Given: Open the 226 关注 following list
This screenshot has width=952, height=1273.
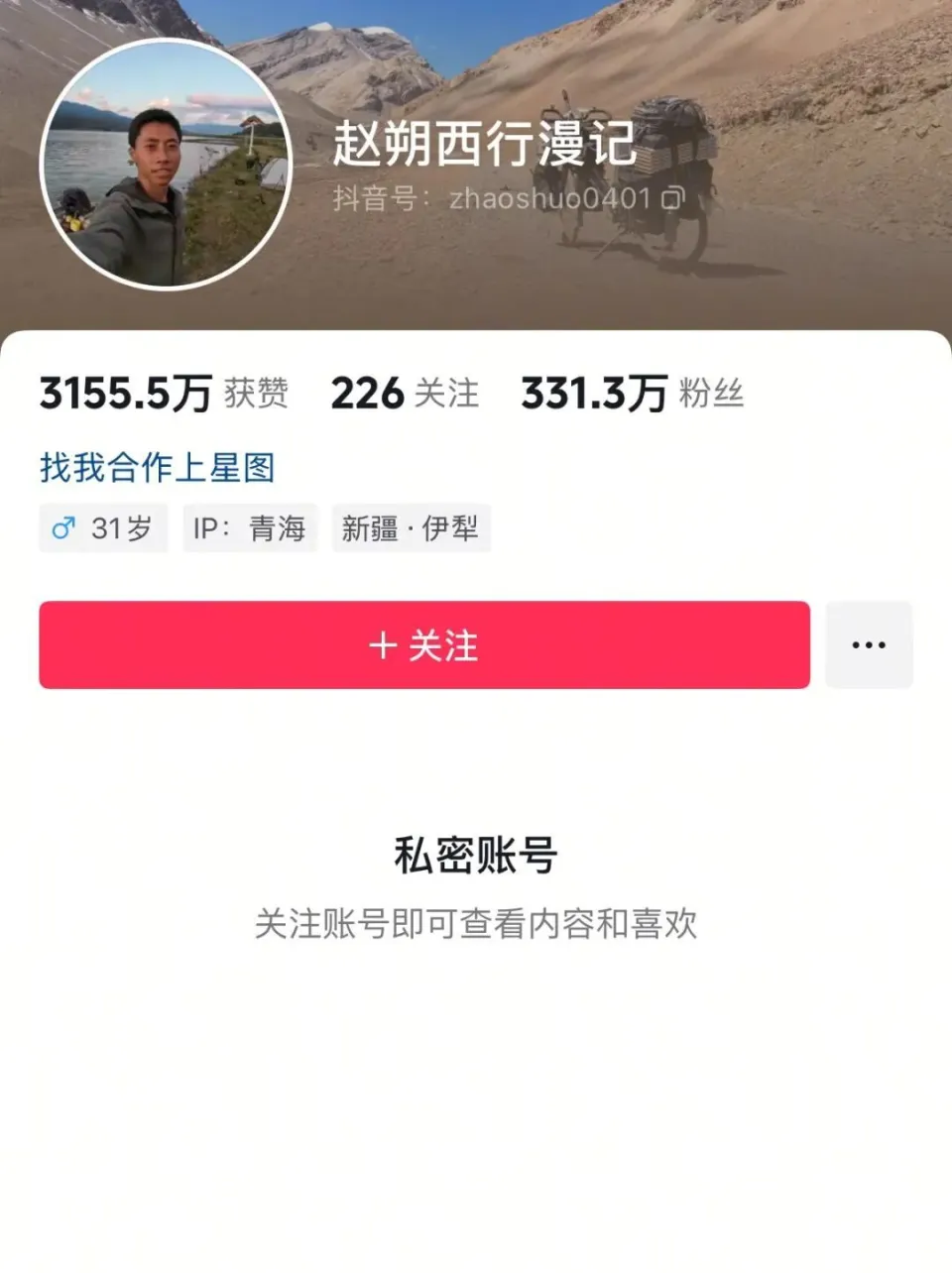Looking at the screenshot, I should pos(405,394).
